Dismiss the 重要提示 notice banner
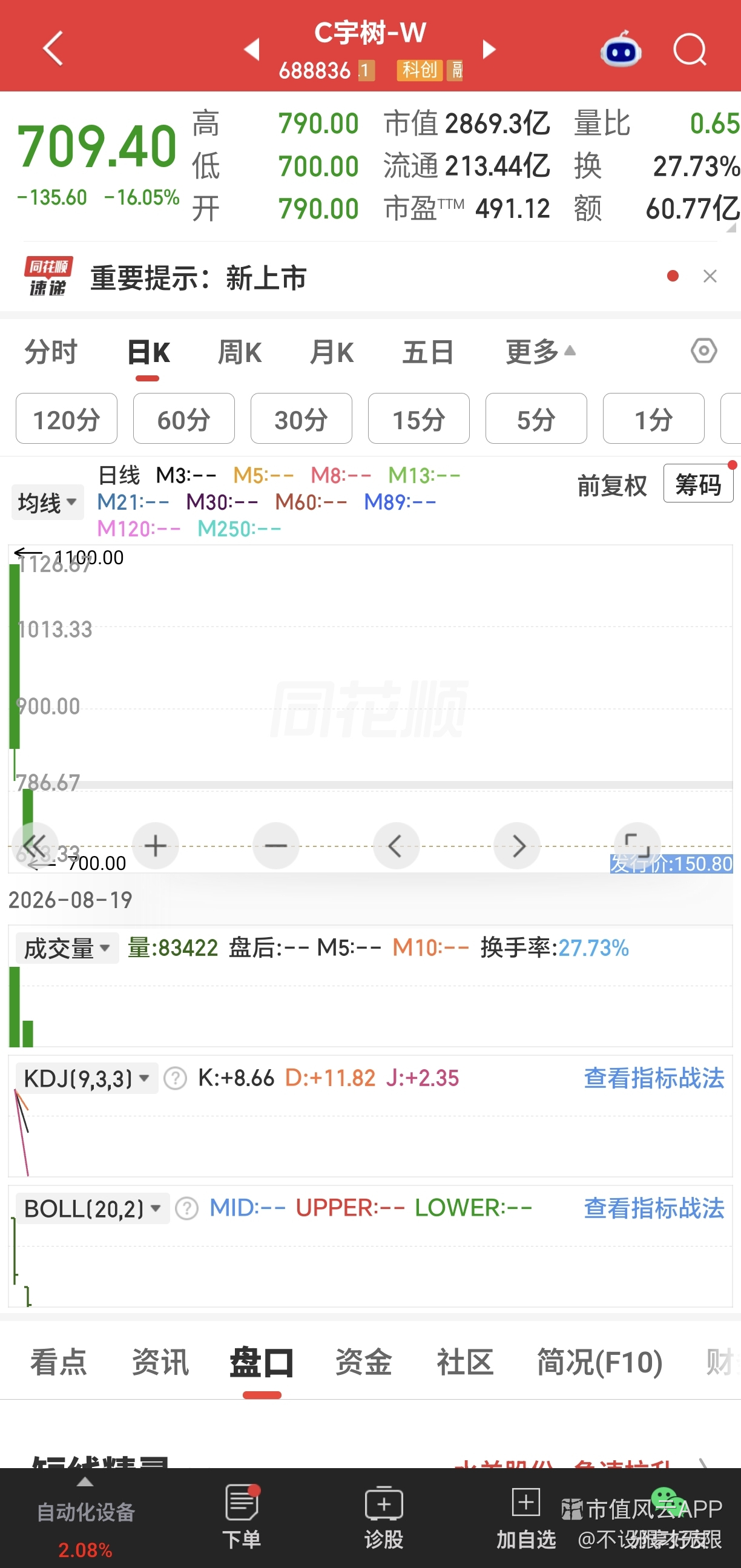The height and width of the screenshot is (1568, 741). click(x=710, y=276)
